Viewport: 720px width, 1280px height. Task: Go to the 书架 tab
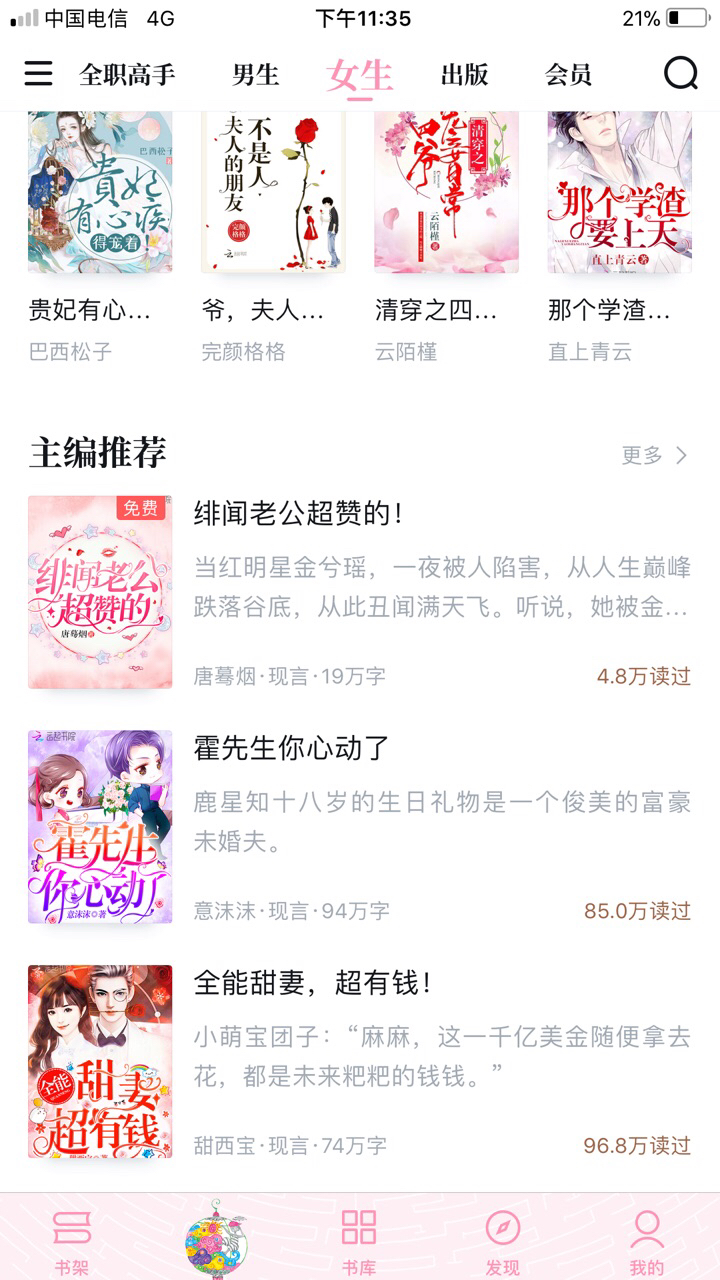(x=72, y=1241)
